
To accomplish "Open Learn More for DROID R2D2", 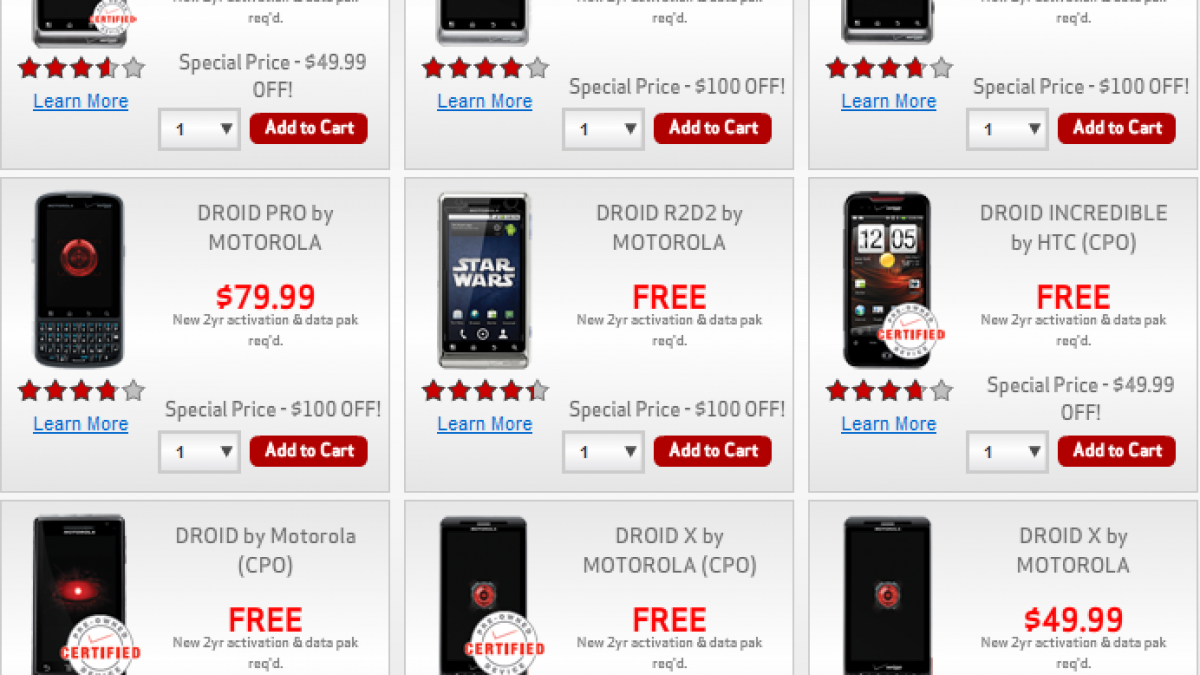I will click(484, 424).
